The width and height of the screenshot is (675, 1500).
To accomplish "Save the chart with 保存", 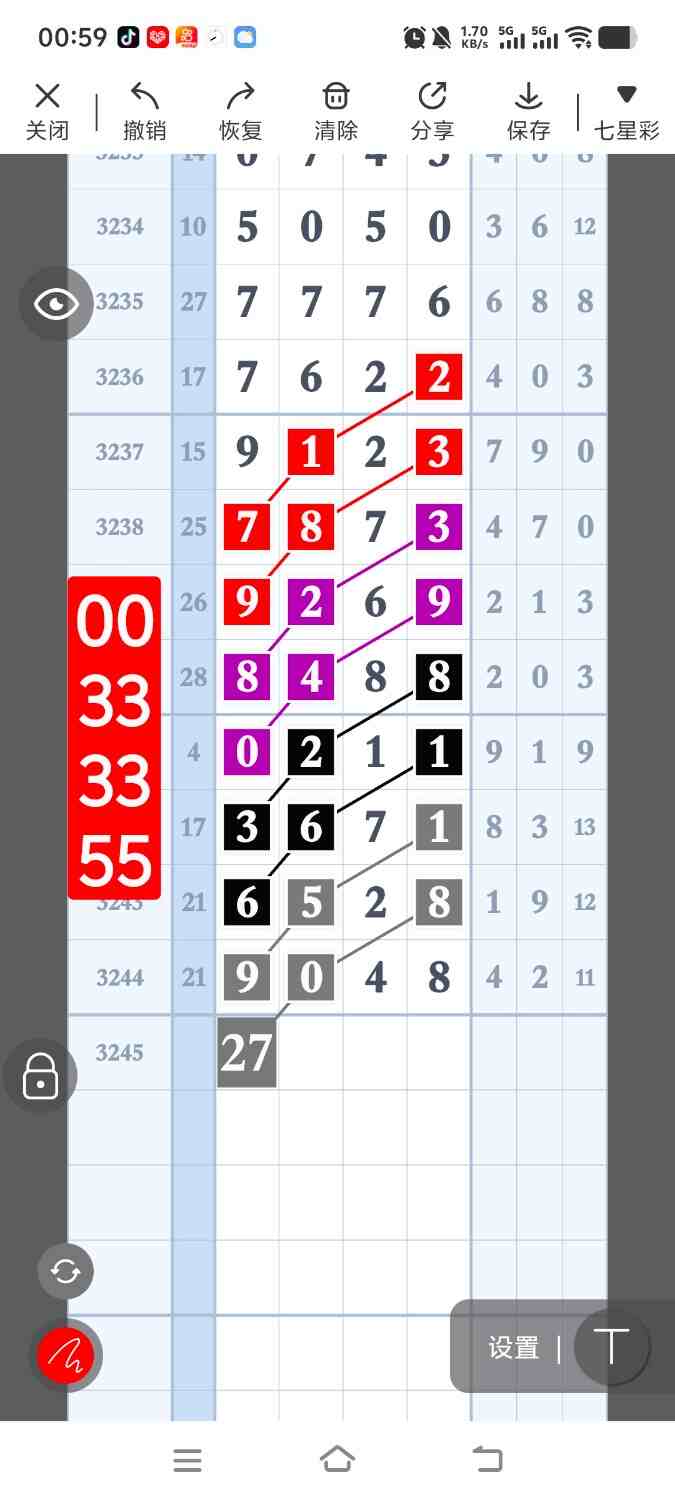I will tap(528, 111).
